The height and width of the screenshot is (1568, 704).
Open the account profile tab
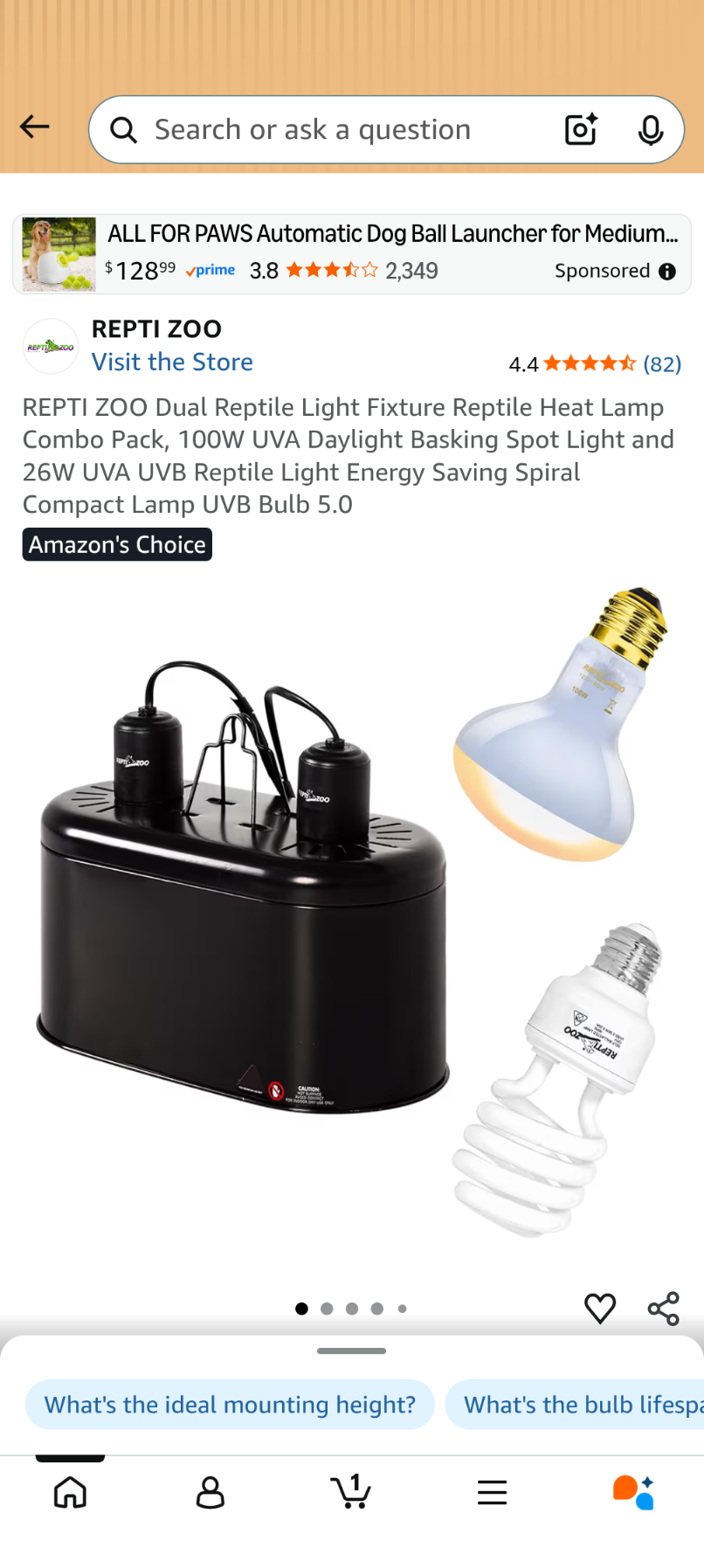point(211,1493)
